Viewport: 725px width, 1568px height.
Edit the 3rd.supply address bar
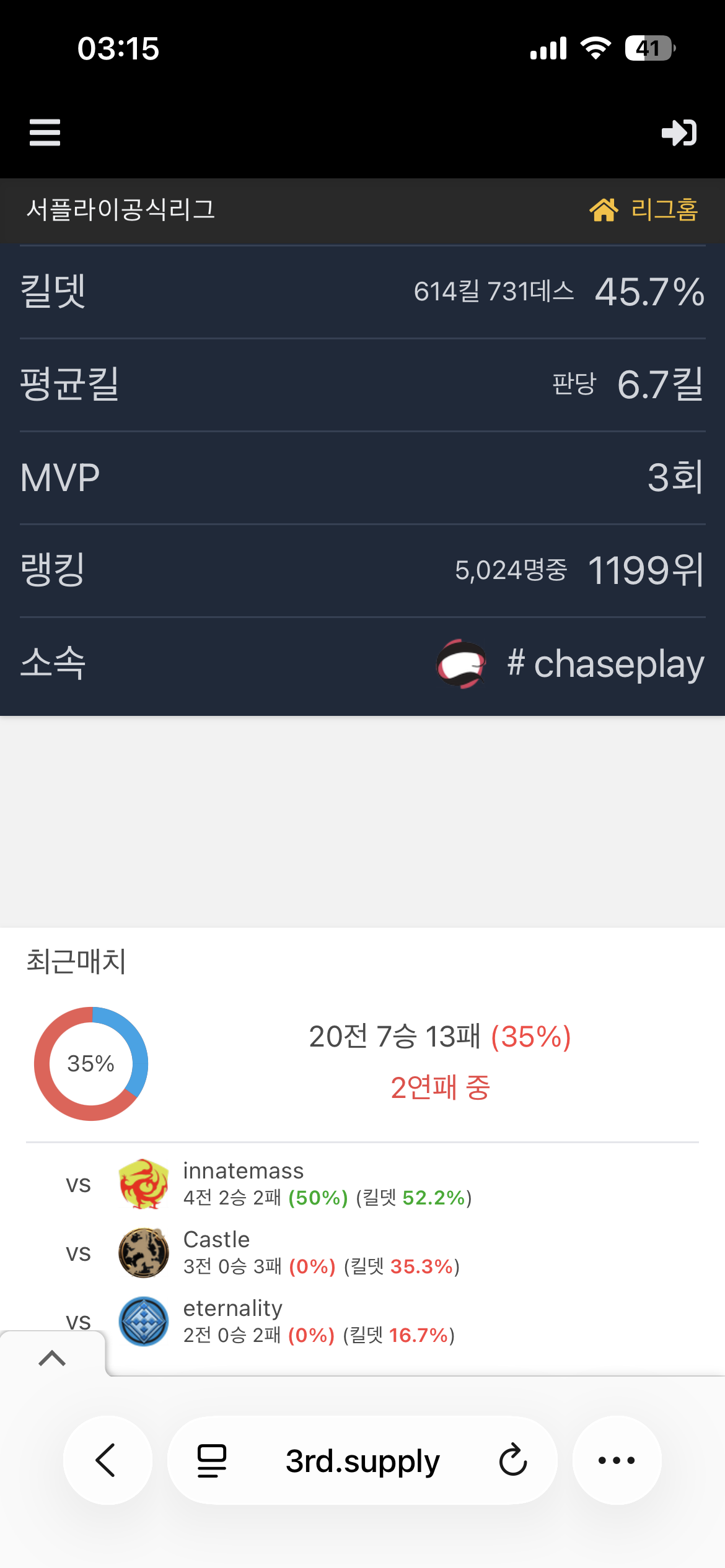[362, 1460]
